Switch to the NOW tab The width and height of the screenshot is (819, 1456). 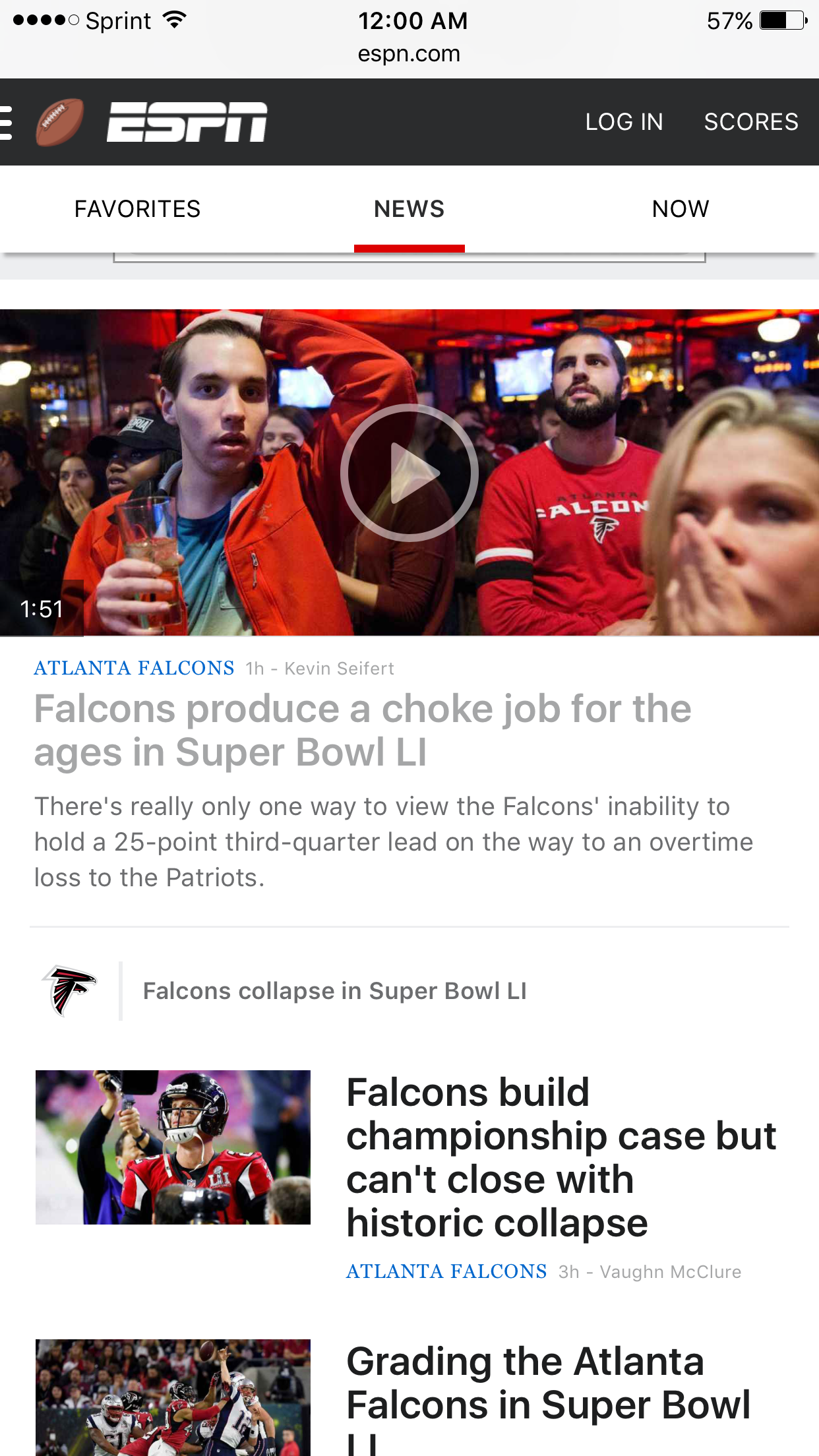coord(681,209)
